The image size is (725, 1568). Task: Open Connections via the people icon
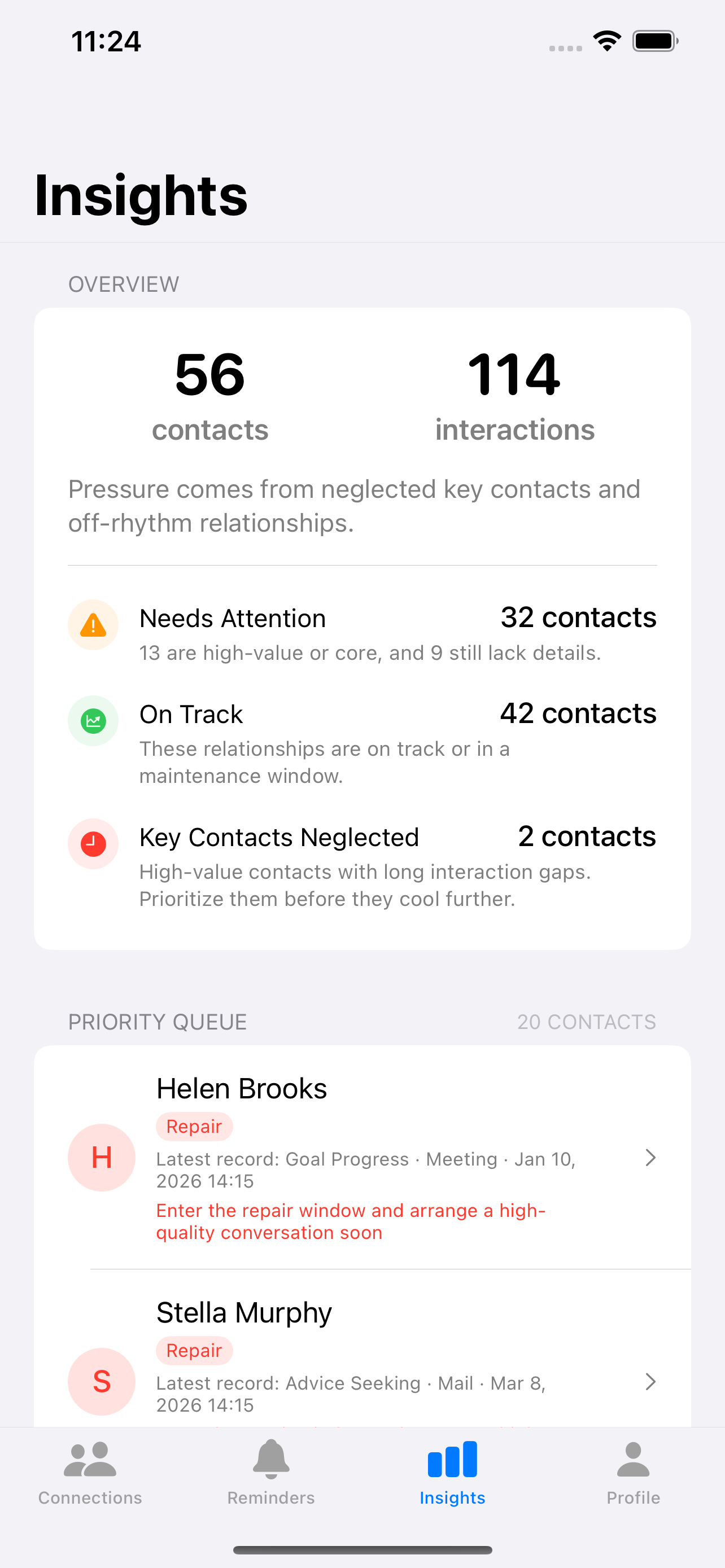pyautogui.click(x=90, y=1460)
